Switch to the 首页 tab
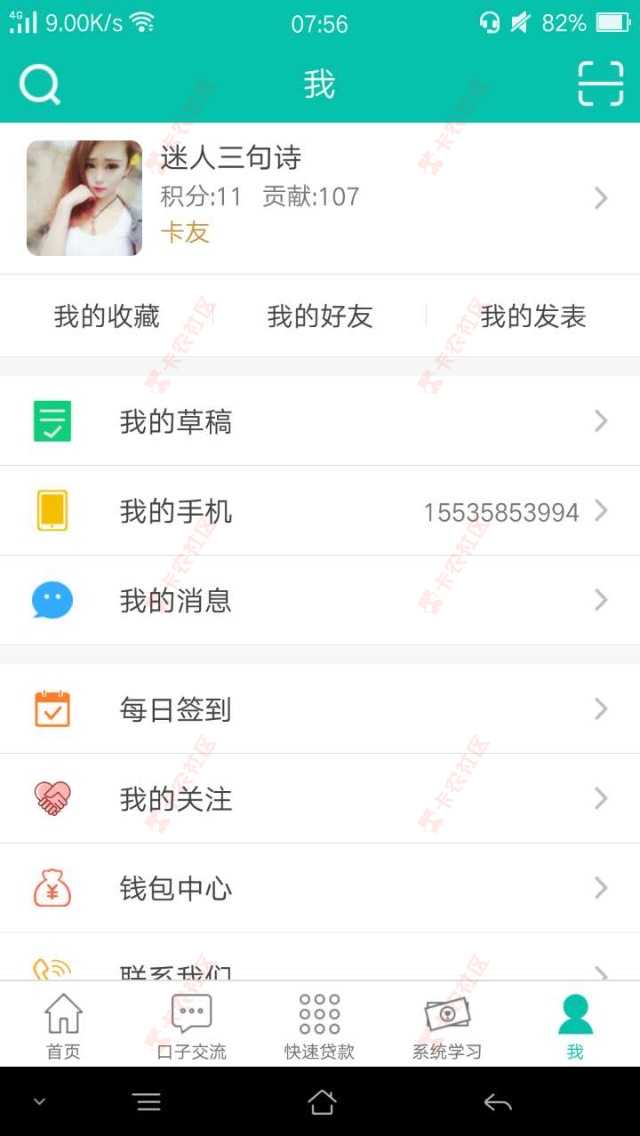The image size is (640, 1136). click(x=63, y=1026)
